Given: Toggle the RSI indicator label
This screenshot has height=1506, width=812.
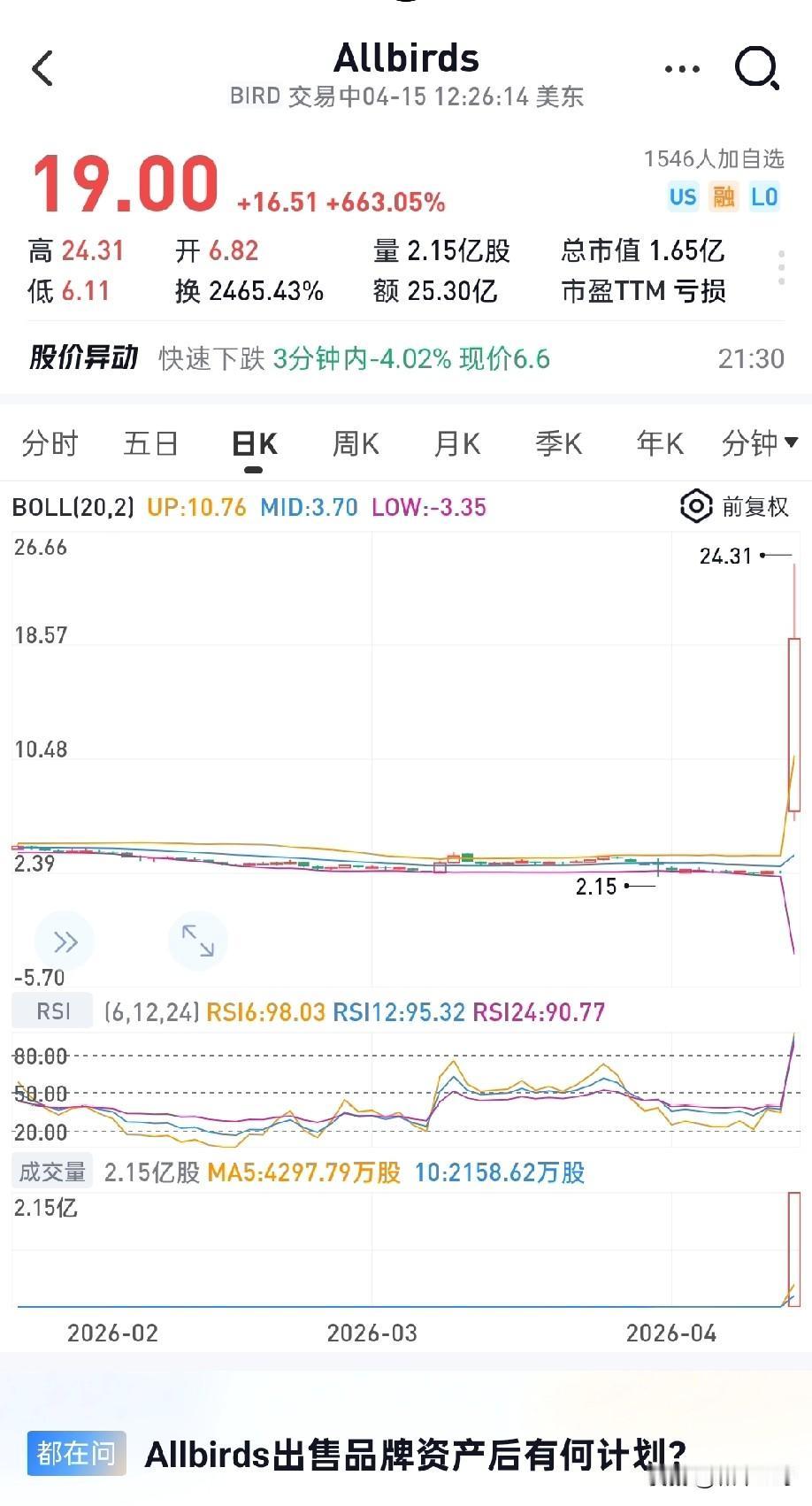Looking at the screenshot, I should click(x=51, y=1010).
